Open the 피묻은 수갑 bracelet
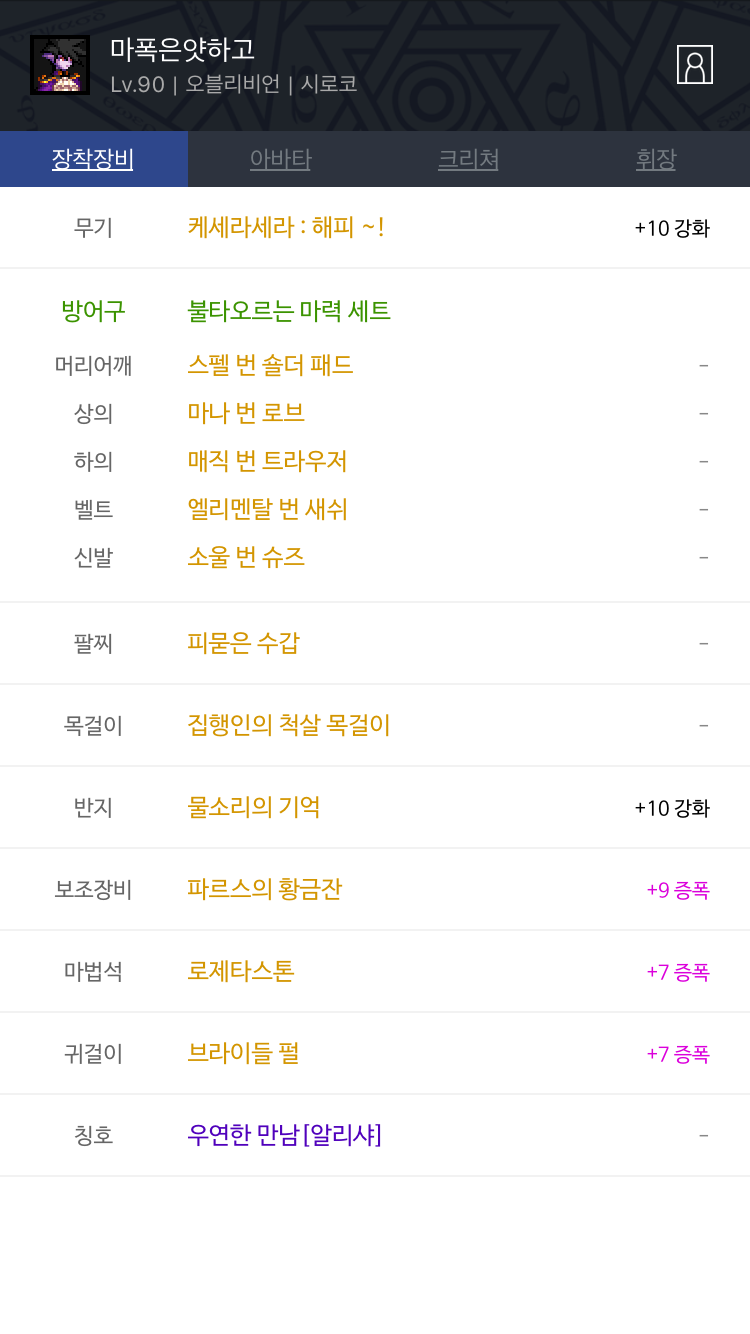Image resolution: width=750 pixels, height=1334 pixels. (243, 643)
